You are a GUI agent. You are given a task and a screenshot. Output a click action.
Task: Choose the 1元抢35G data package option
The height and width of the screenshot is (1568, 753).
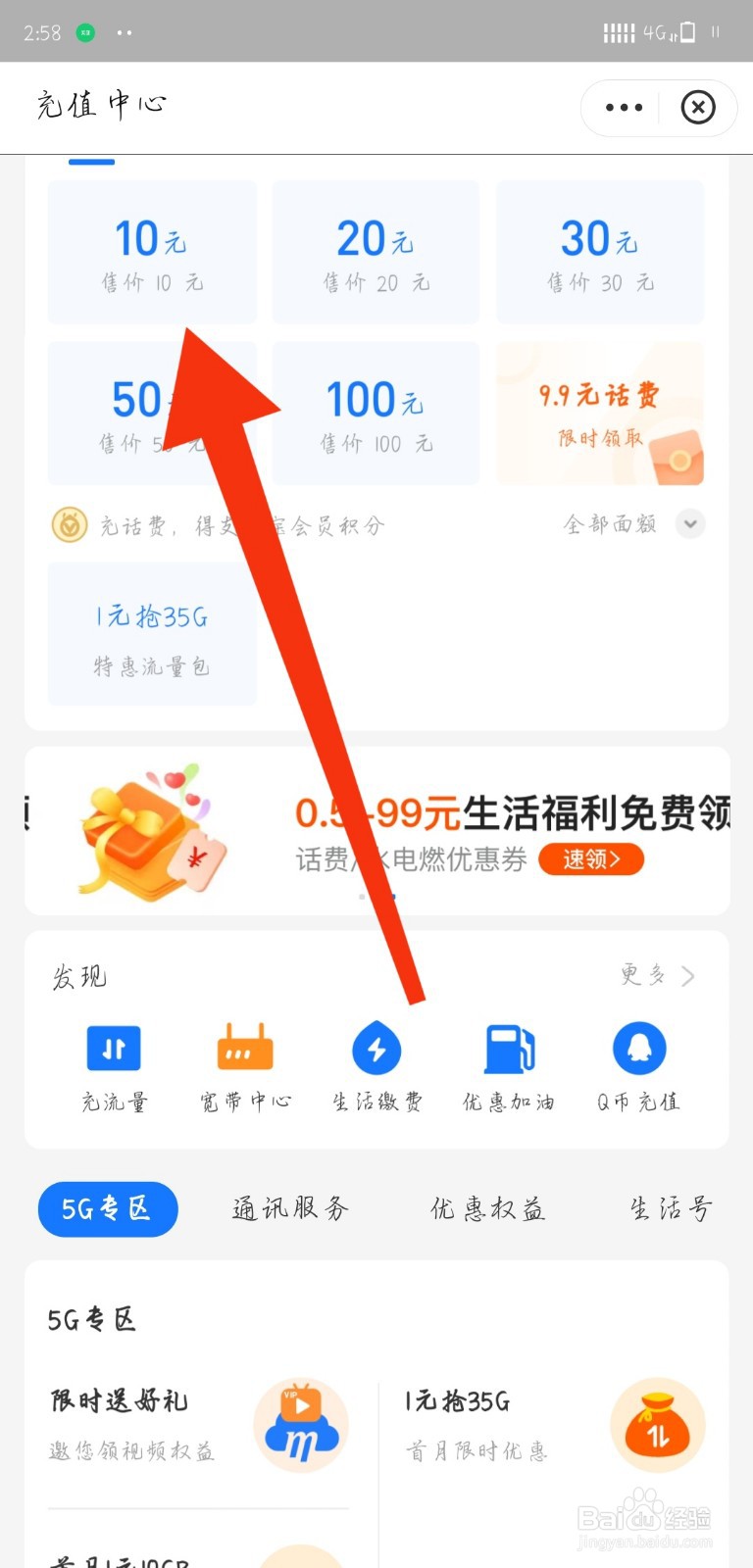coord(152,632)
